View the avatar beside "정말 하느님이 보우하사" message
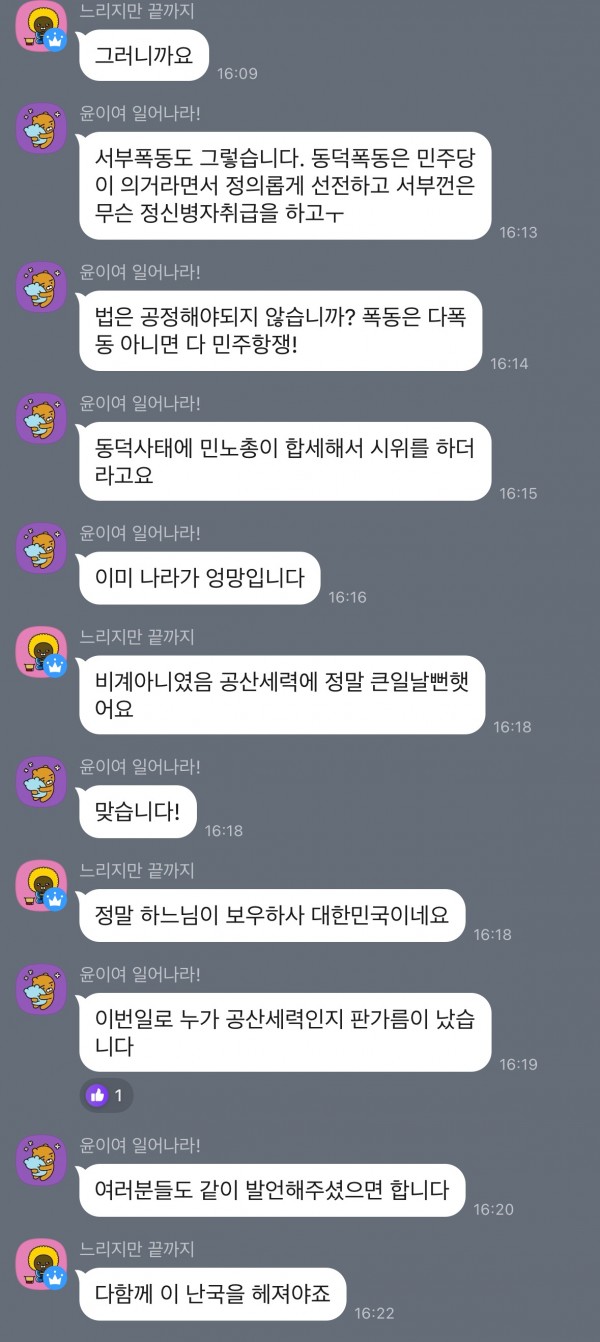 (41, 886)
